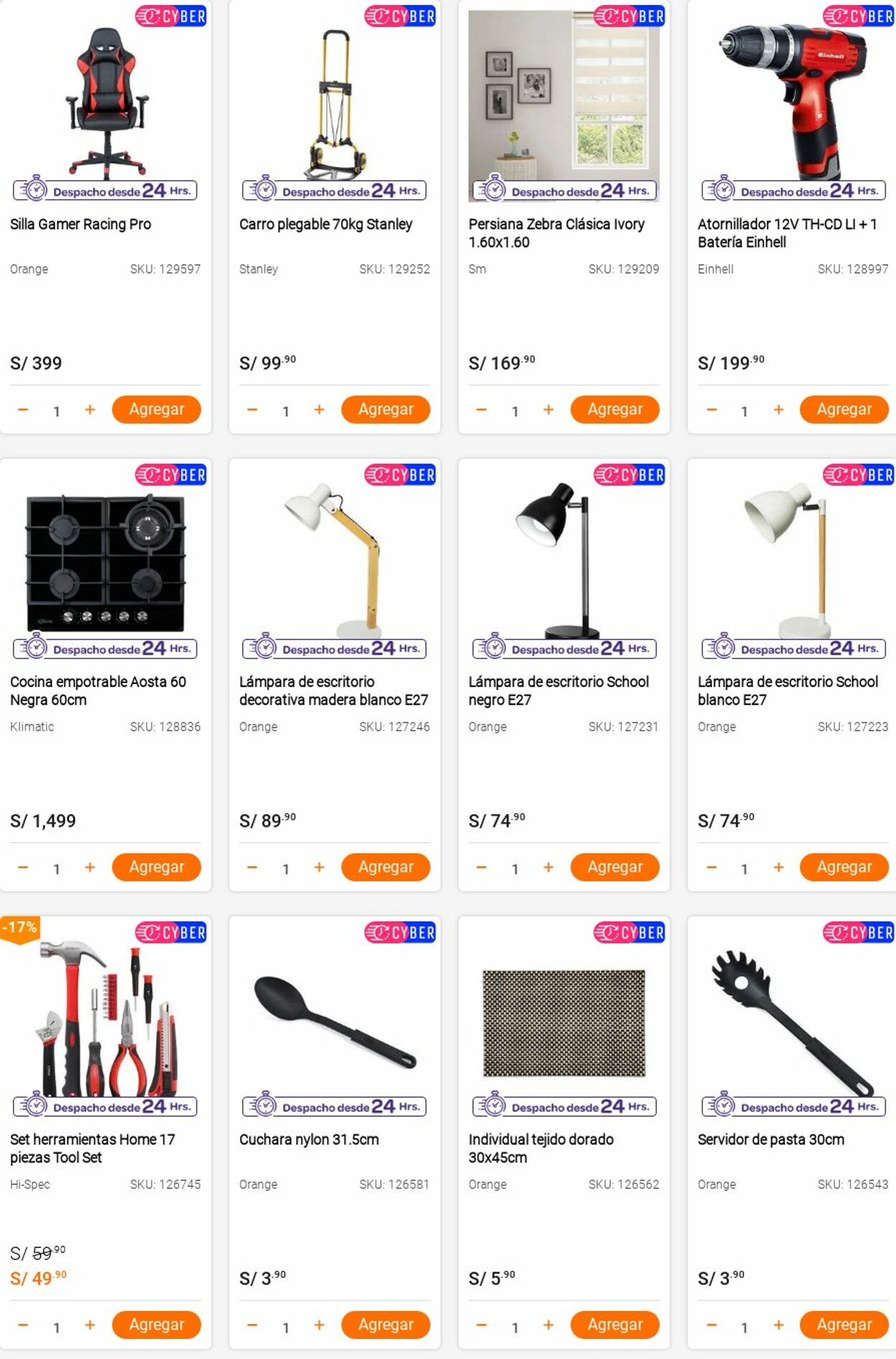The height and width of the screenshot is (1359, 896).
Task: Add Persiana Zebra Clásica Ivory to cart
Action: click(x=614, y=409)
